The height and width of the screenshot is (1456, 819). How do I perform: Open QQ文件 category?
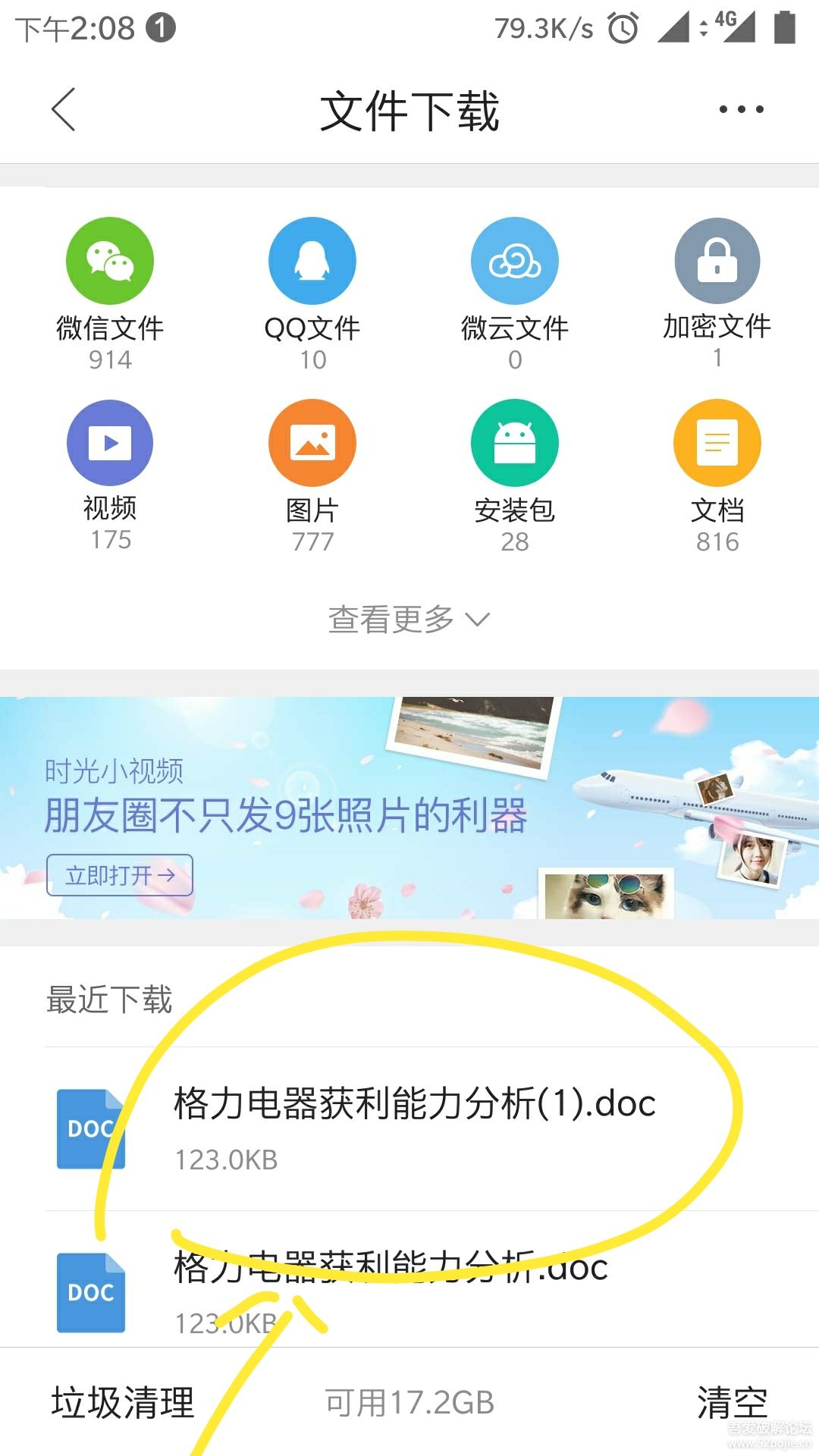[312, 292]
